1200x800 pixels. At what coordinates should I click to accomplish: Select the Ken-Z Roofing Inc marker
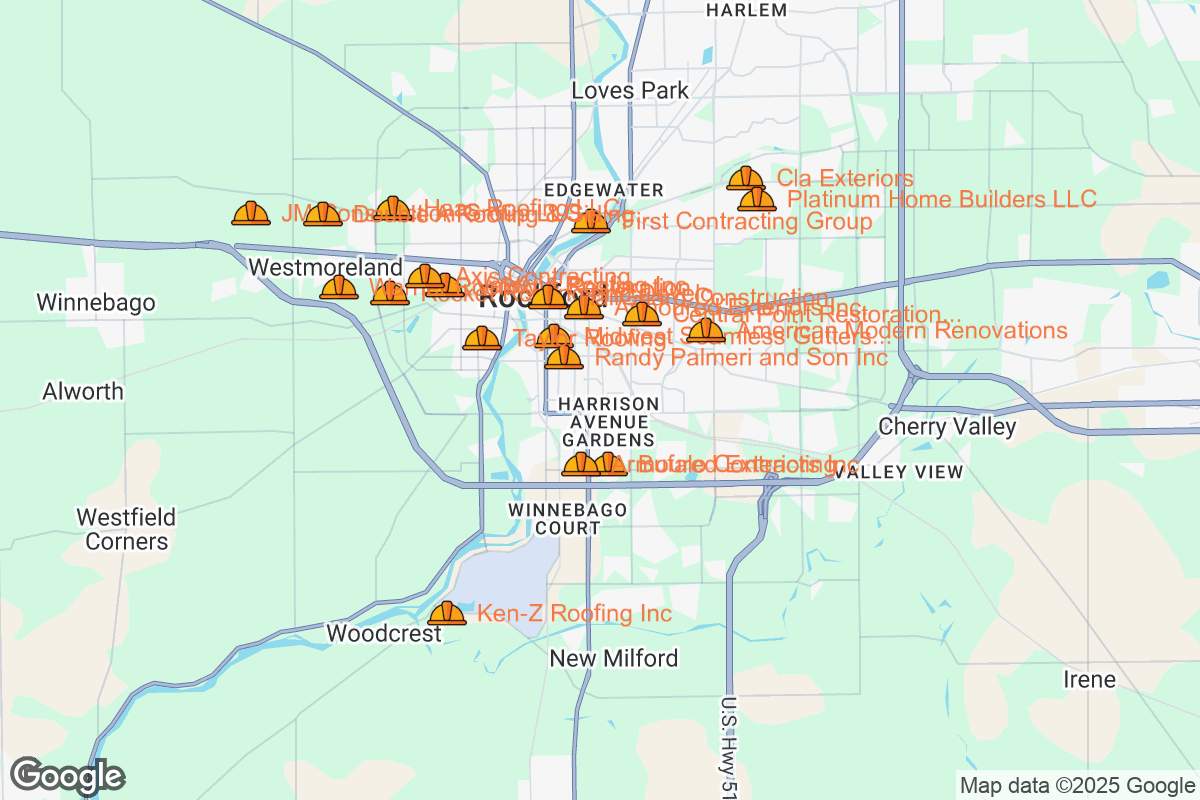click(447, 613)
